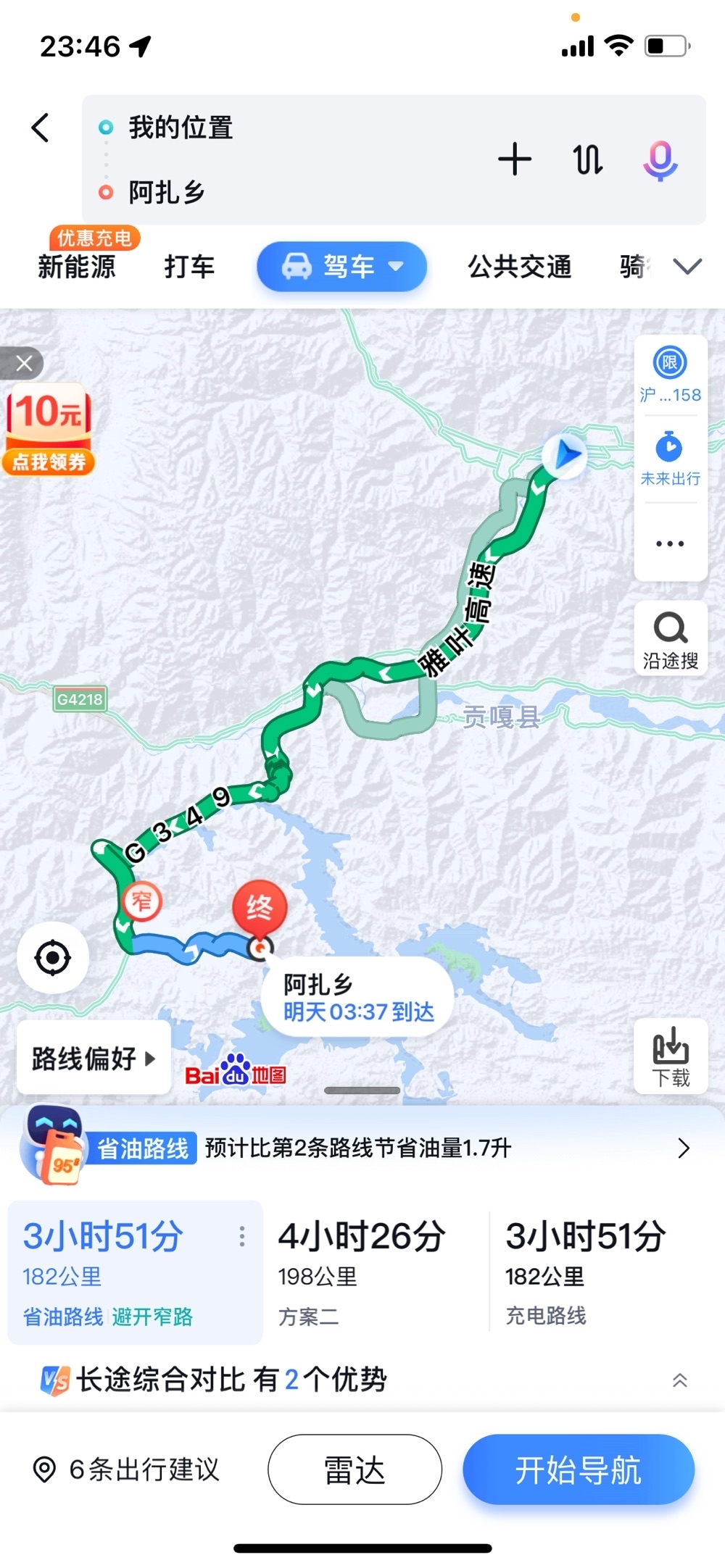Start navigation with 开始导航
The height and width of the screenshot is (1568, 725).
tap(578, 1469)
